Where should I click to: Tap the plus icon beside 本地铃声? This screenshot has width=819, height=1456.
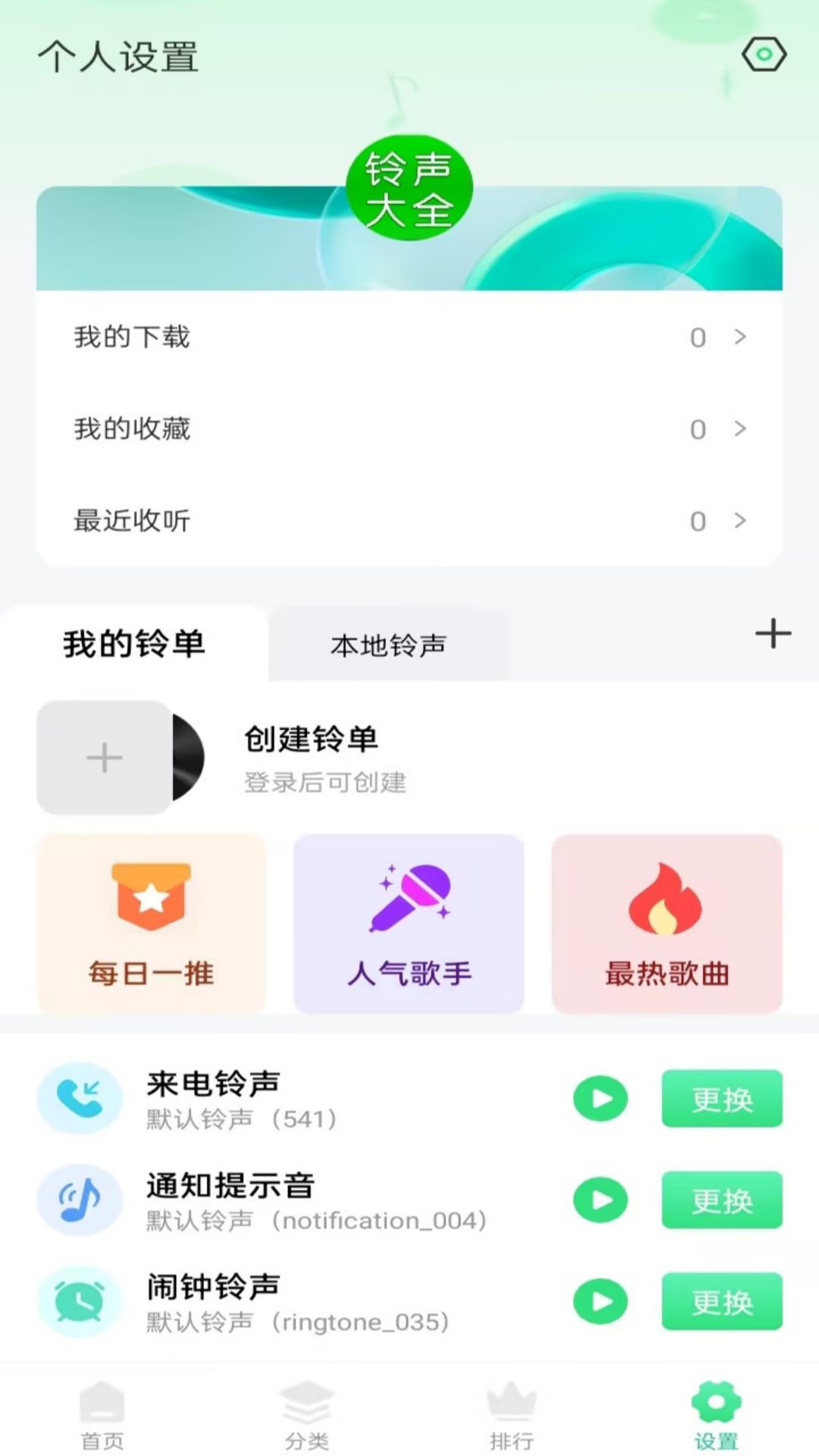click(x=773, y=633)
